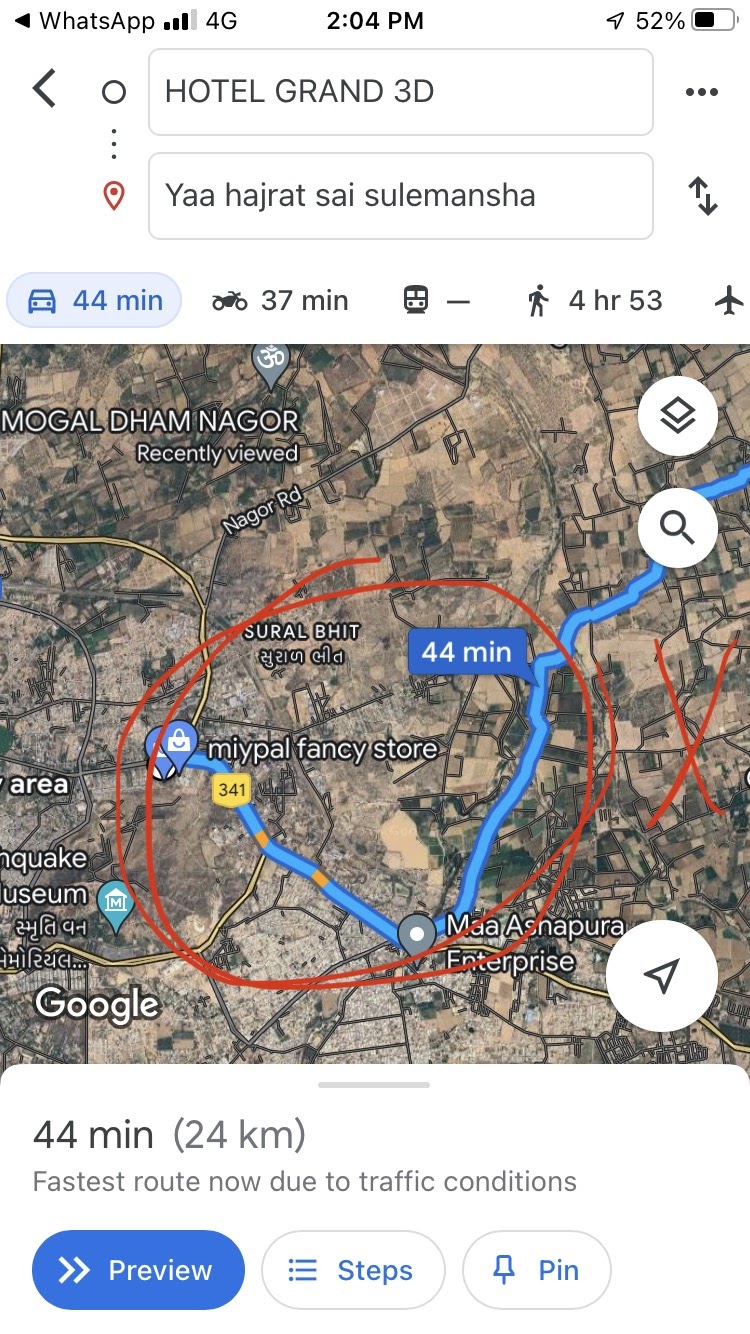This screenshot has width=750, height=1334.
Task: Edit the destination Yaa hajrat sai sulemansha
Action: pos(400,196)
